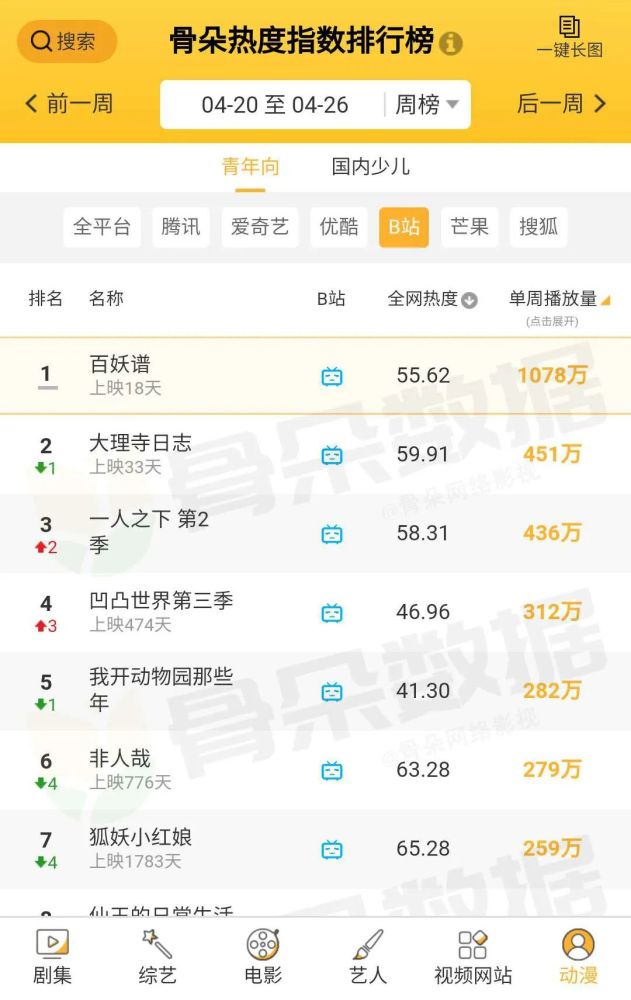The width and height of the screenshot is (631, 1000).
Task: Go to 后一周 next week
Action: pyautogui.click(x=561, y=103)
